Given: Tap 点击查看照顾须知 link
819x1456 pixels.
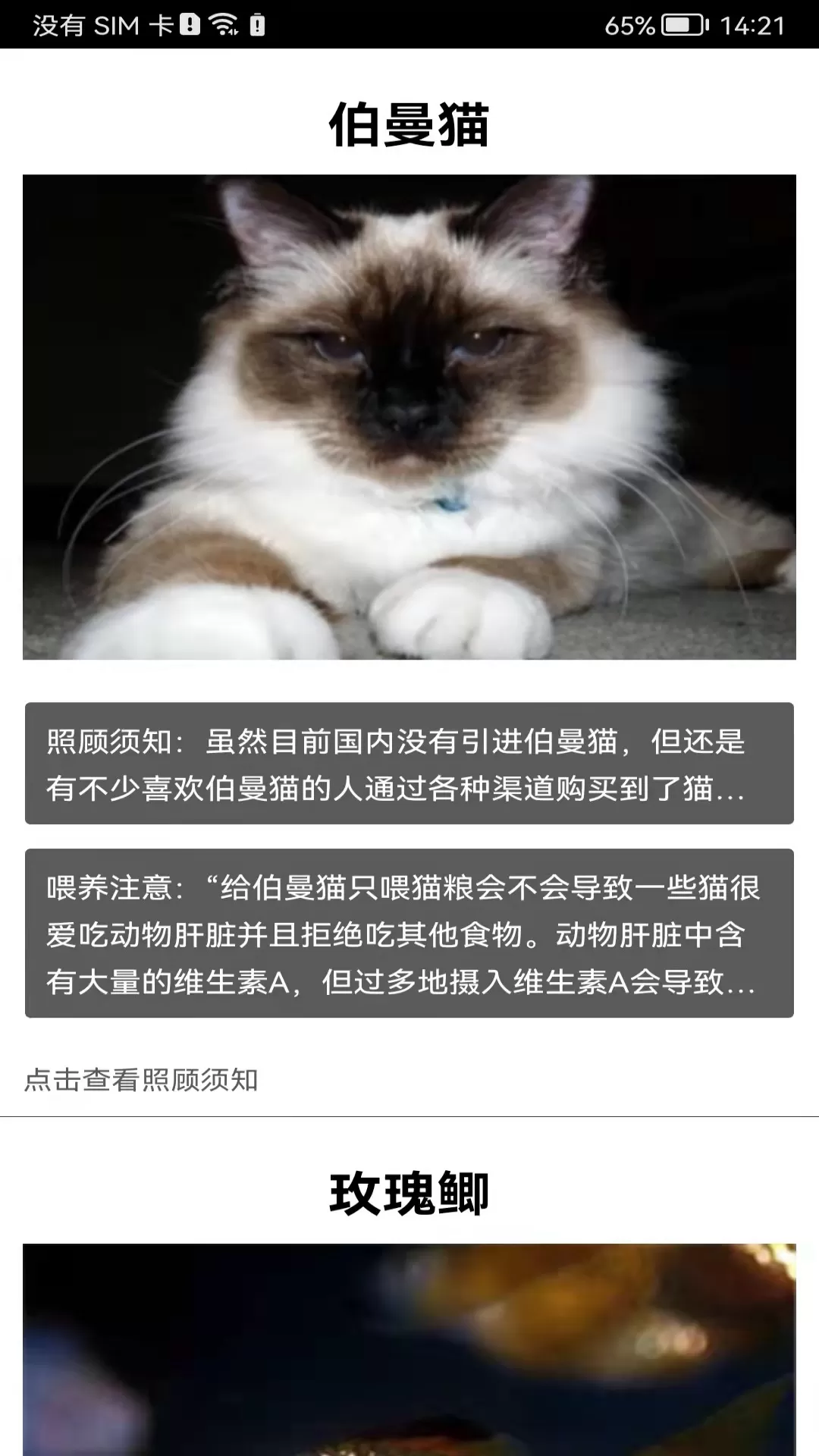Looking at the screenshot, I should 142,1080.
